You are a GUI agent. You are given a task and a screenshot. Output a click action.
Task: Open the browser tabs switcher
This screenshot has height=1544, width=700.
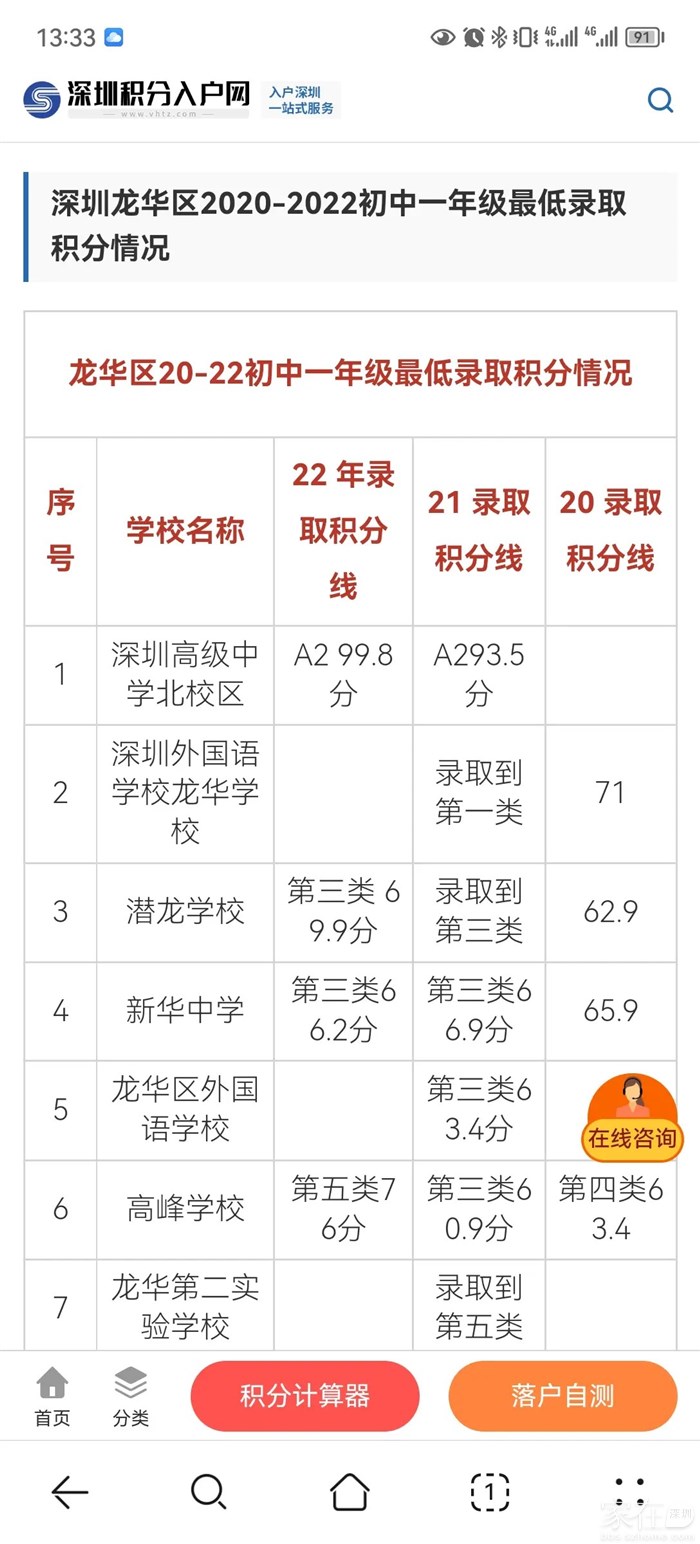pos(490,1492)
